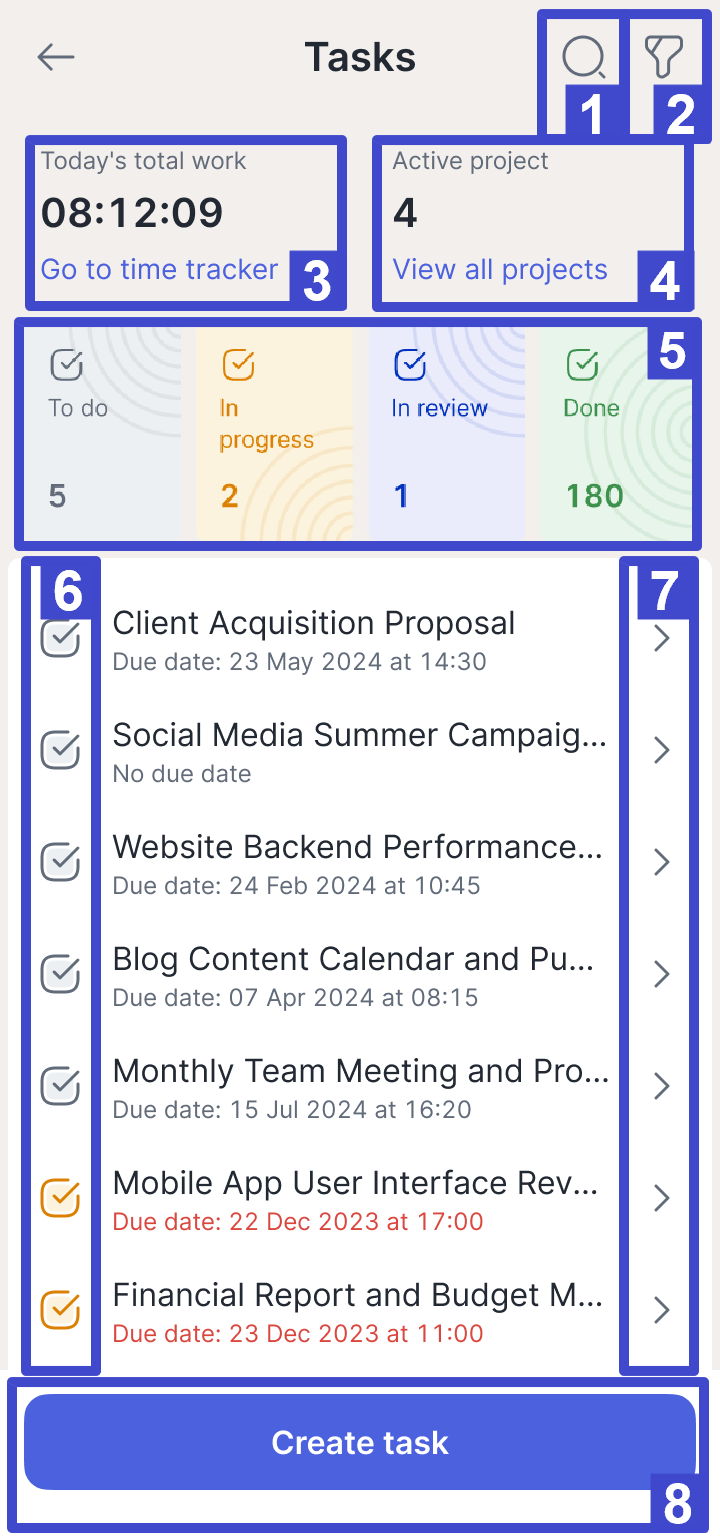Toggle the checkbox for Financial Report task
720x1539 pixels.
point(60,1309)
